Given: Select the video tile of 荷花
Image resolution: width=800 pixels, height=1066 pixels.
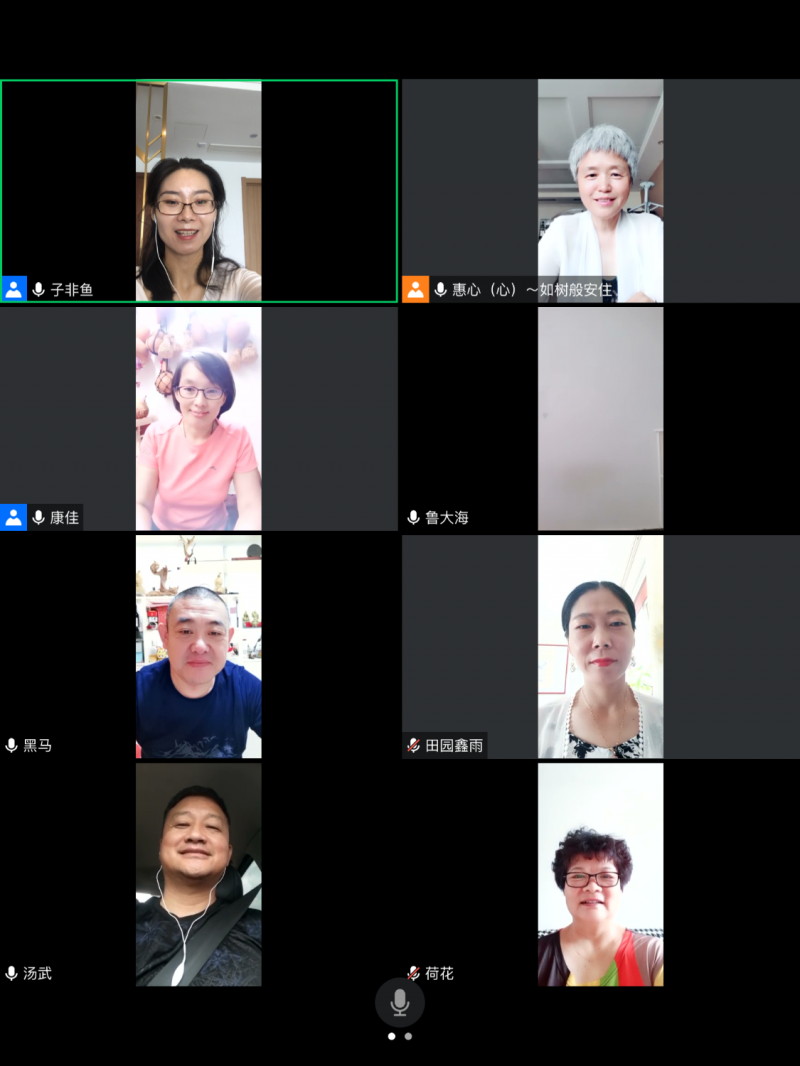Looking at the screenshot, I should pos(600,874).
